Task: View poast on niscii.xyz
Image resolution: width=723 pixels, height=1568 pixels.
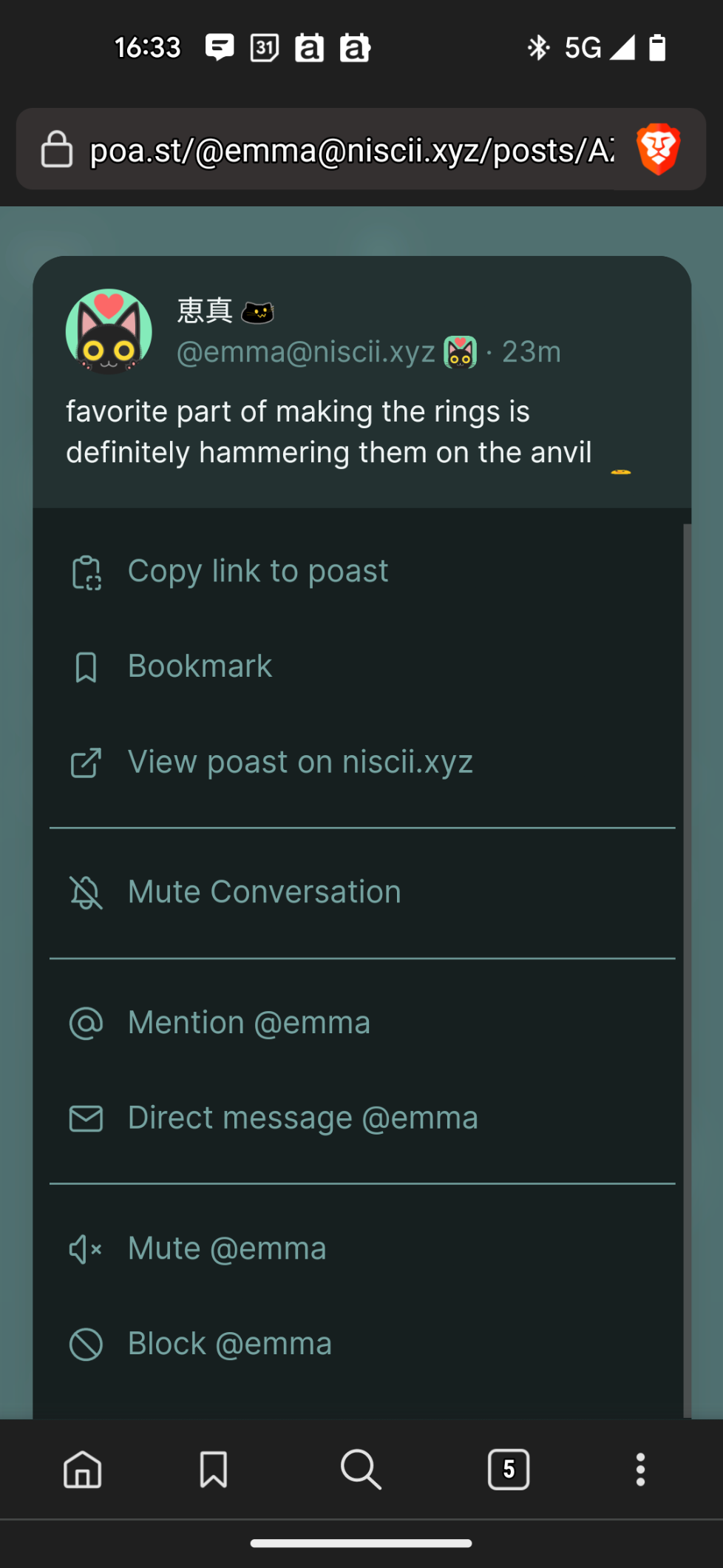Action: [299, 763]
